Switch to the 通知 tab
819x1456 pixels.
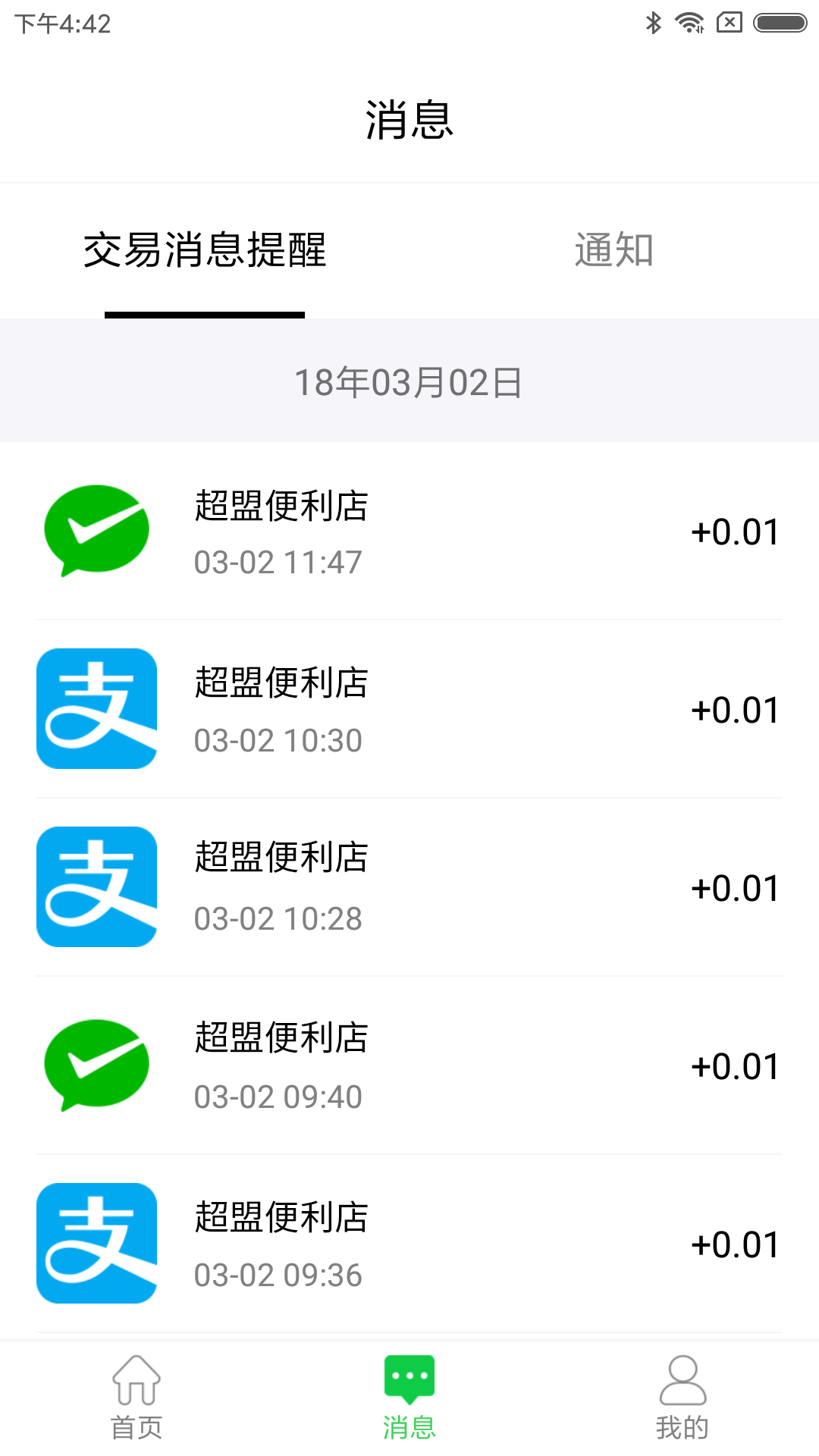(x=613, y=250)
